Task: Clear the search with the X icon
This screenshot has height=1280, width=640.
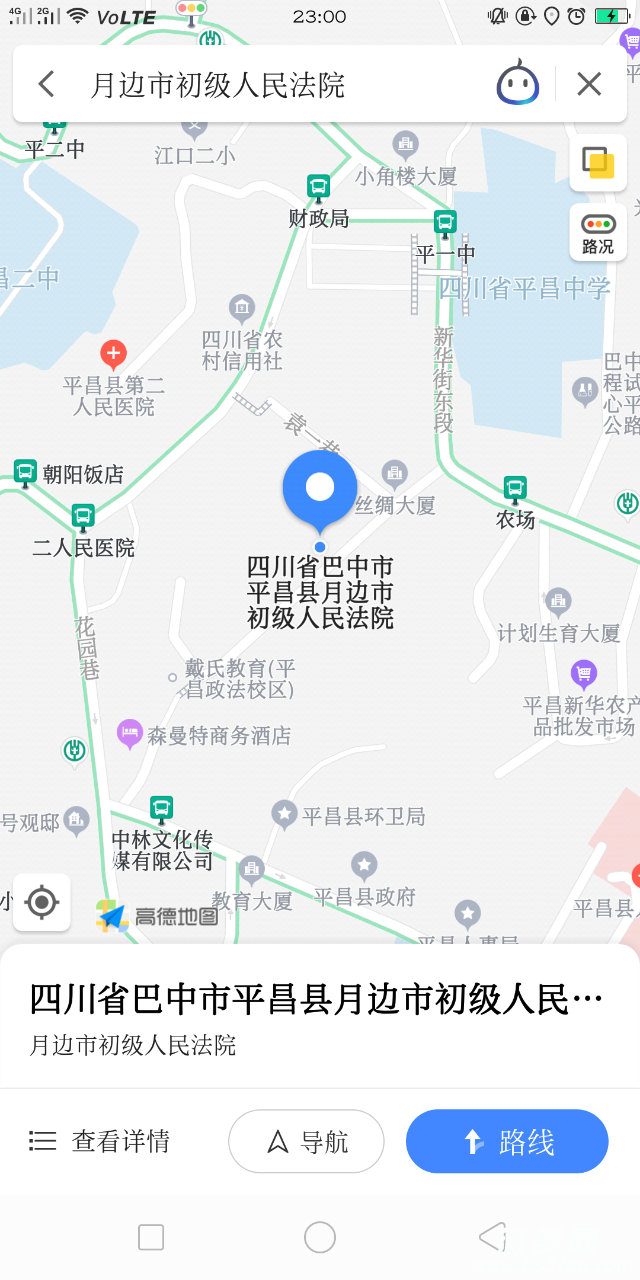Action: pos(589,84)
